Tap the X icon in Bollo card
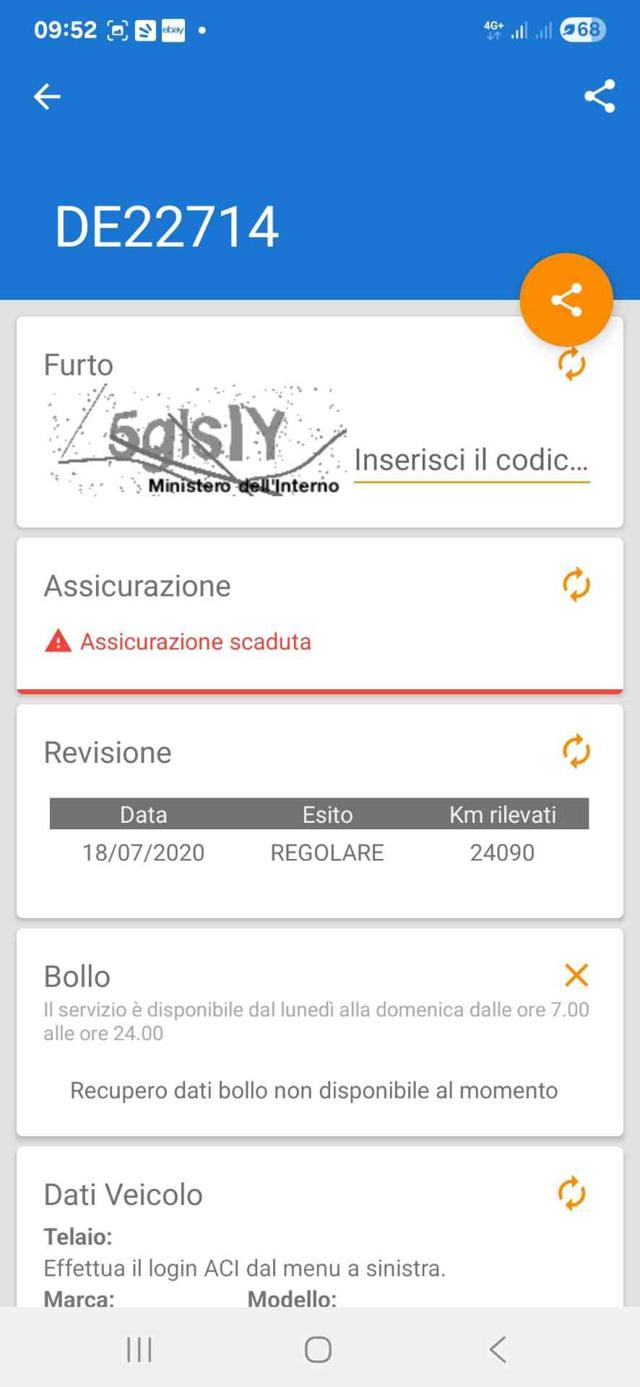Viewport: 640px width, 1387px height. 576,975
